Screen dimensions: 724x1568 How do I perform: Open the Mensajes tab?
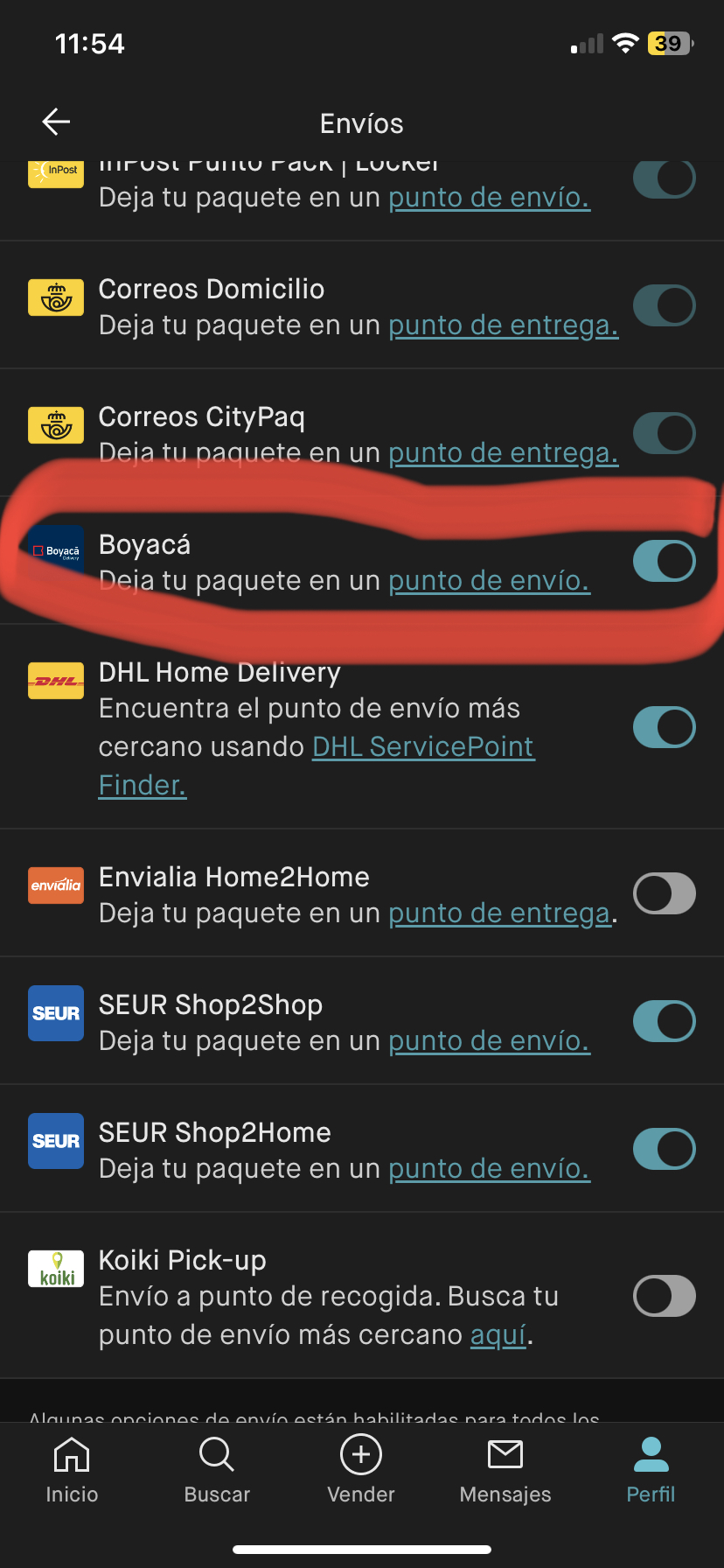[x=505, y=1470]
